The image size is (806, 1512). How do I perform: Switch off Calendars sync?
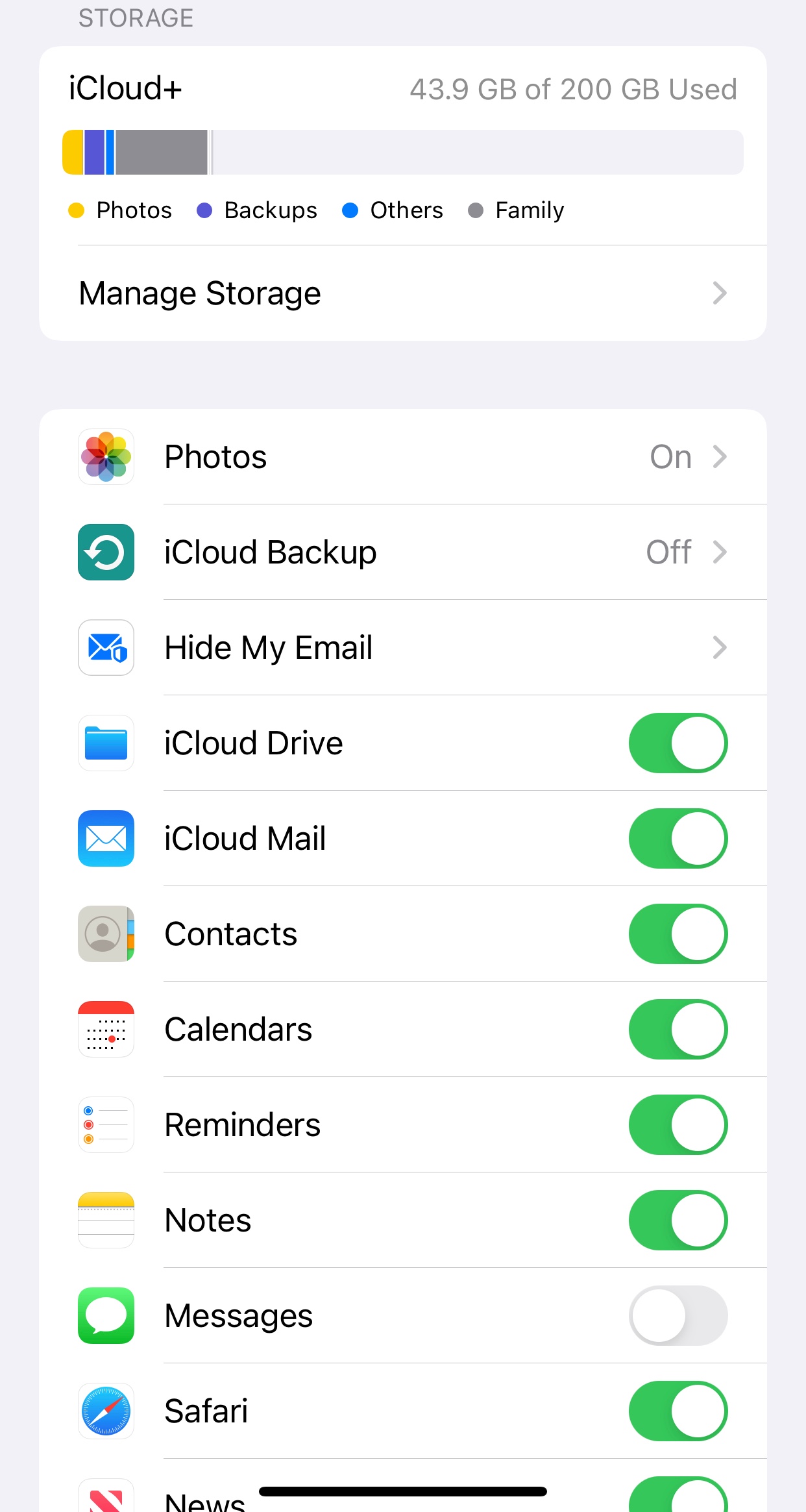678,1030
